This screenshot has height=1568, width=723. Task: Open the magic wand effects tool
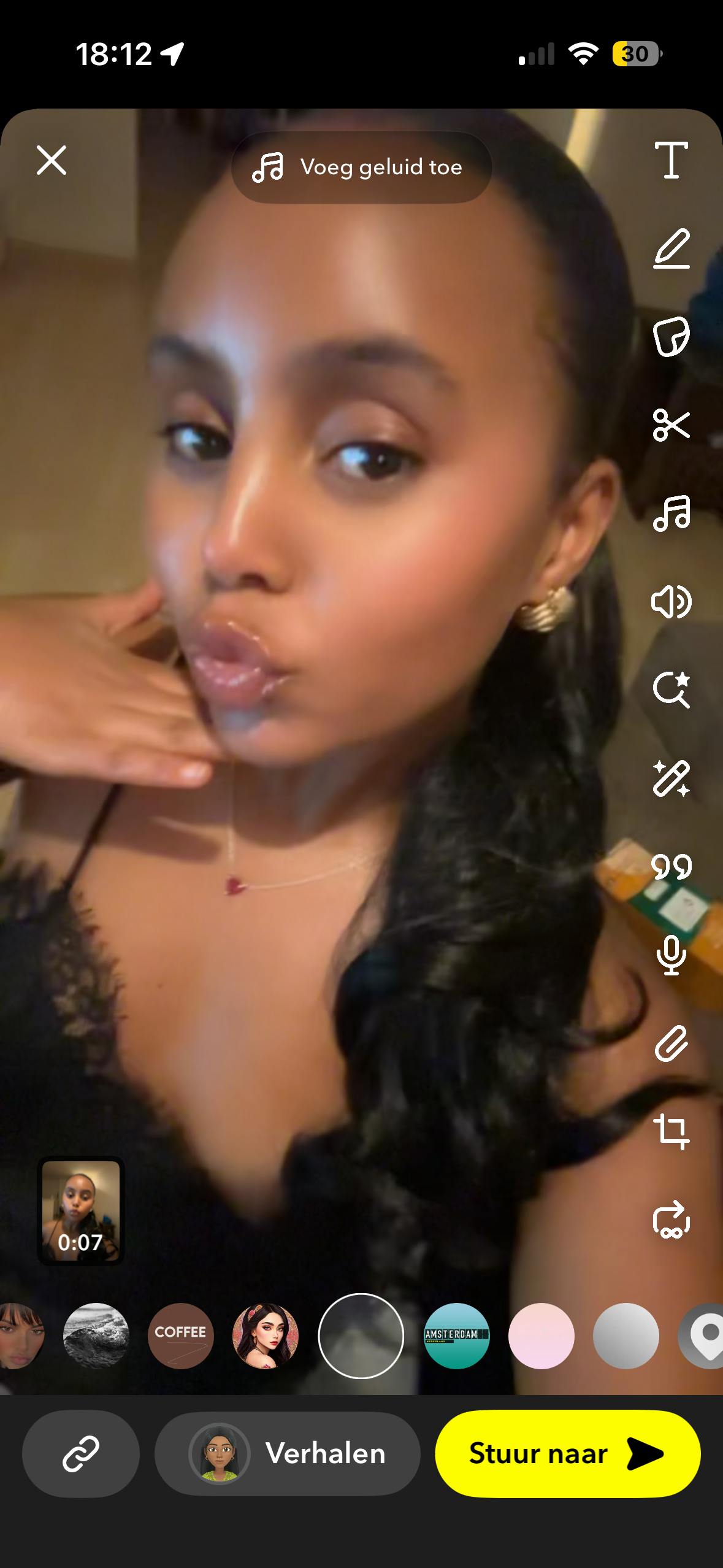(671, 778)
